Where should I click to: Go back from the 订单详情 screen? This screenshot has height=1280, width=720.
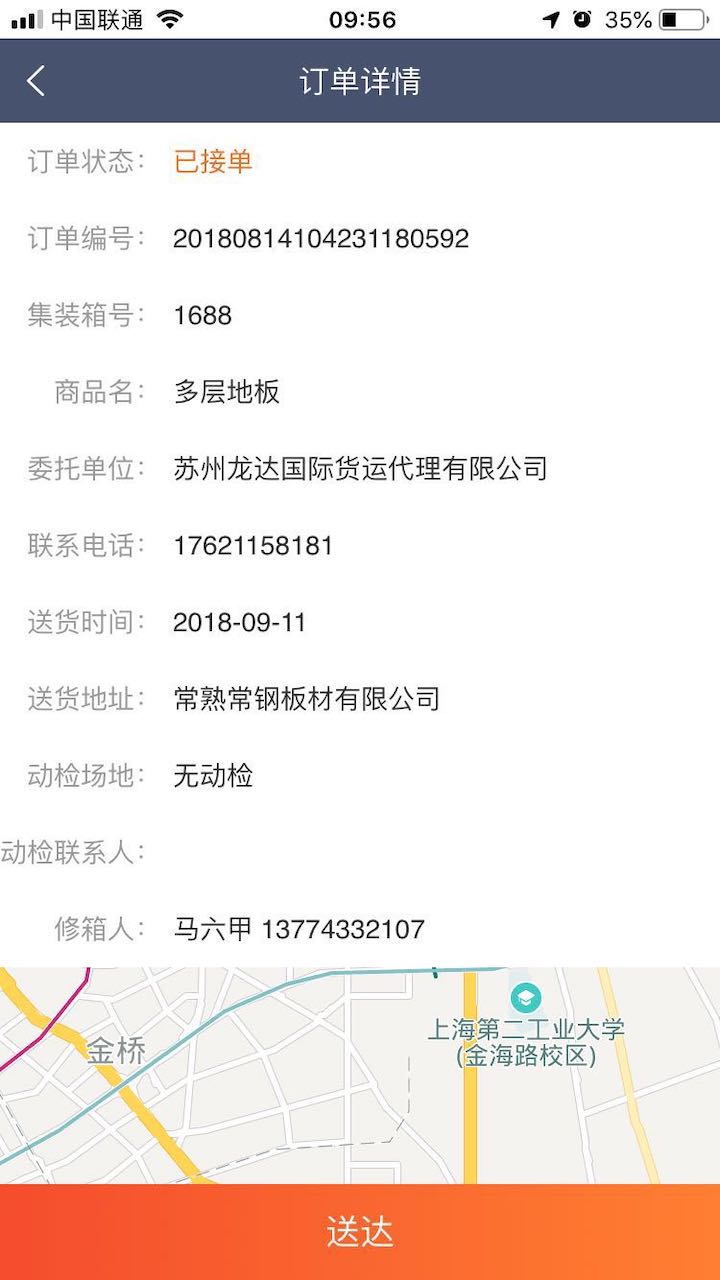(x=36, y=81)
